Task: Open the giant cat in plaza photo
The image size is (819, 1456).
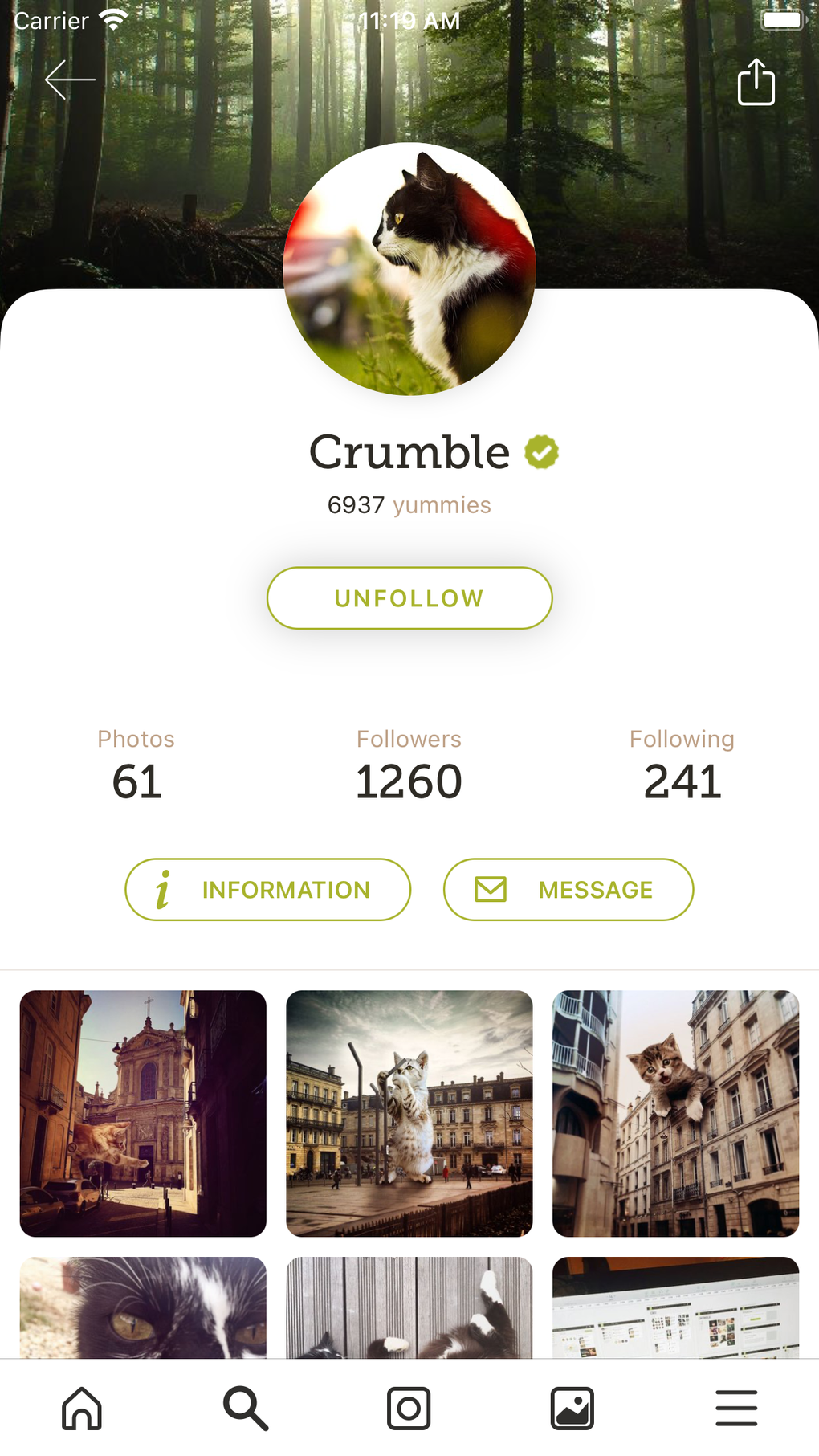Action: coord(409,1113)
